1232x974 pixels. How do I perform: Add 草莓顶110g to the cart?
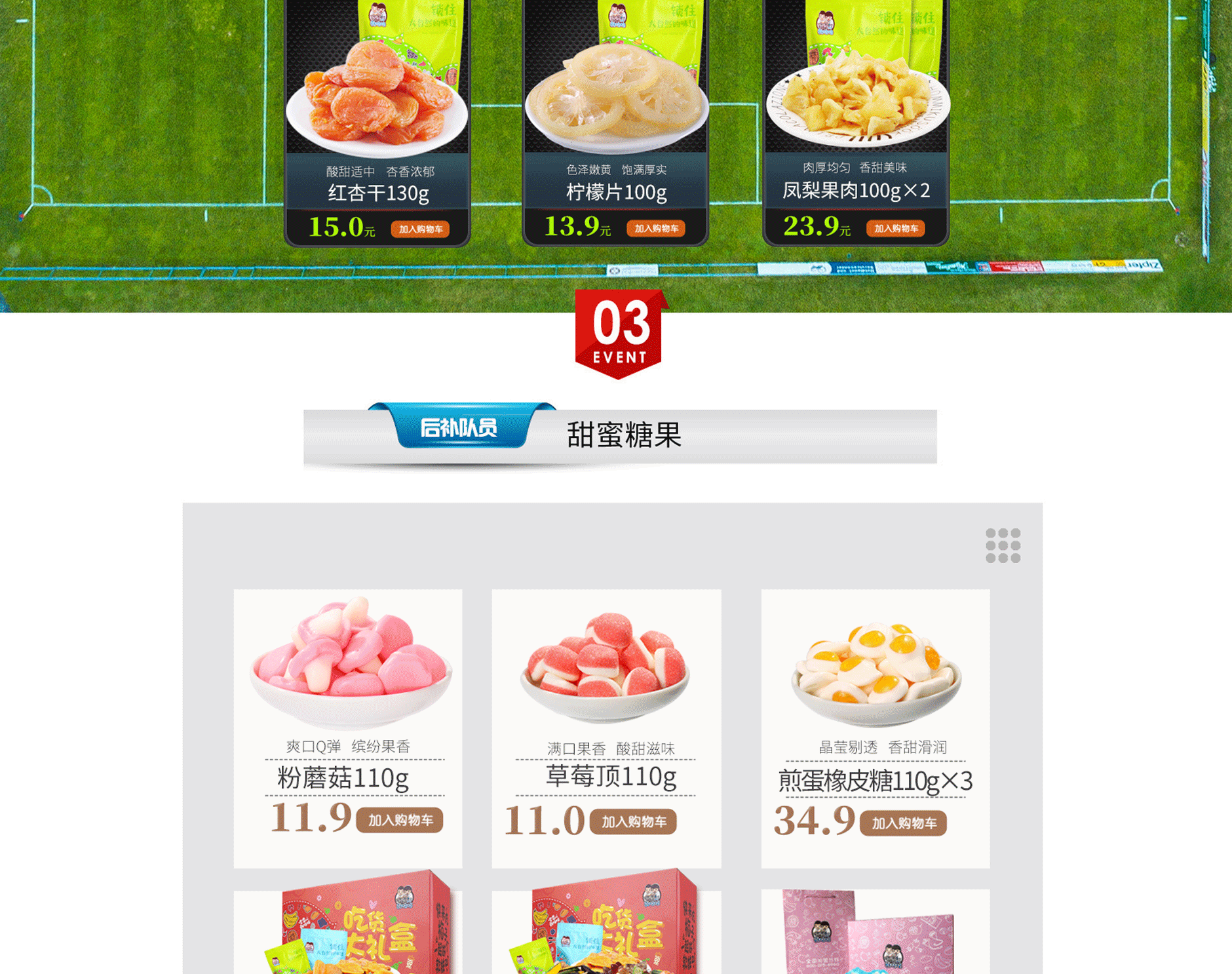pos(633,822)
